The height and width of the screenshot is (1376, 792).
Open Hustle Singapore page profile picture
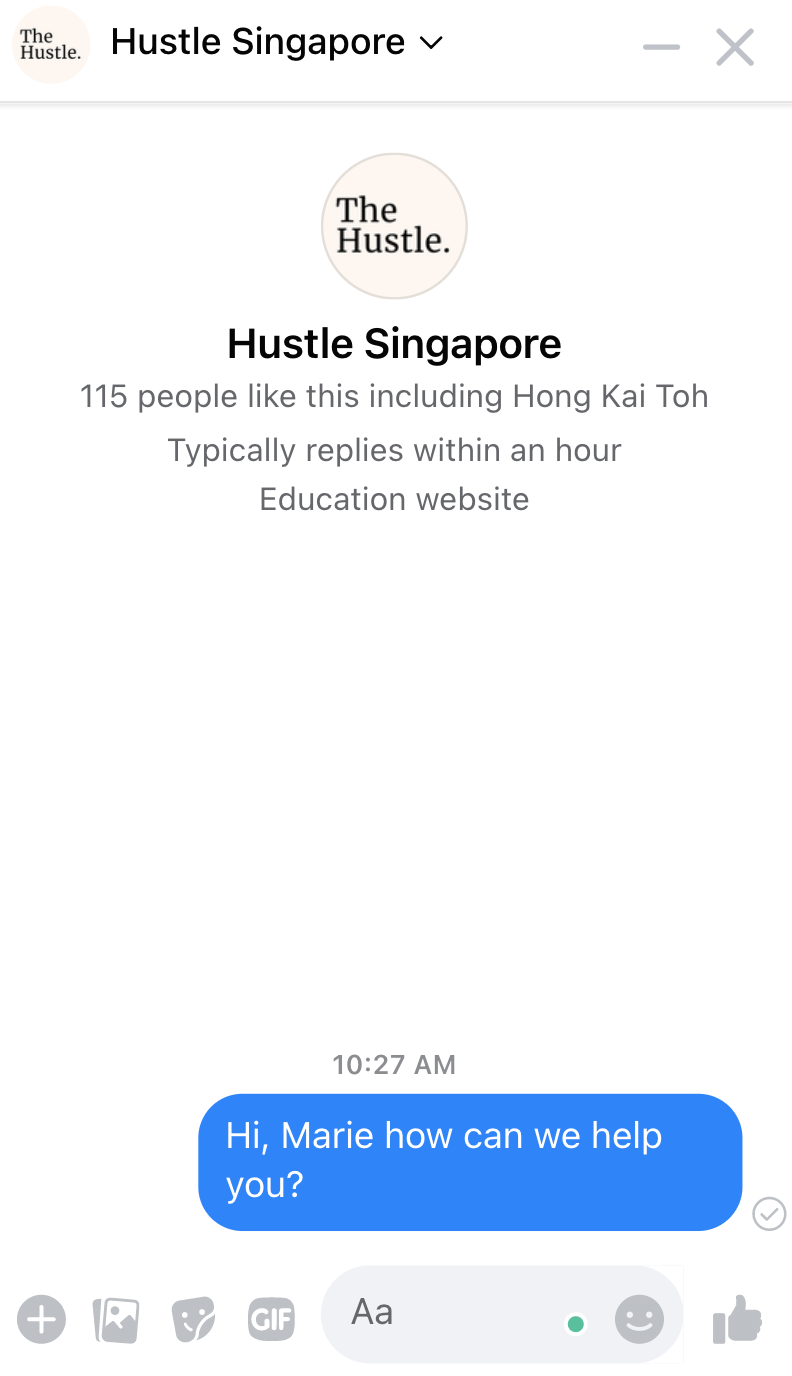394,226
